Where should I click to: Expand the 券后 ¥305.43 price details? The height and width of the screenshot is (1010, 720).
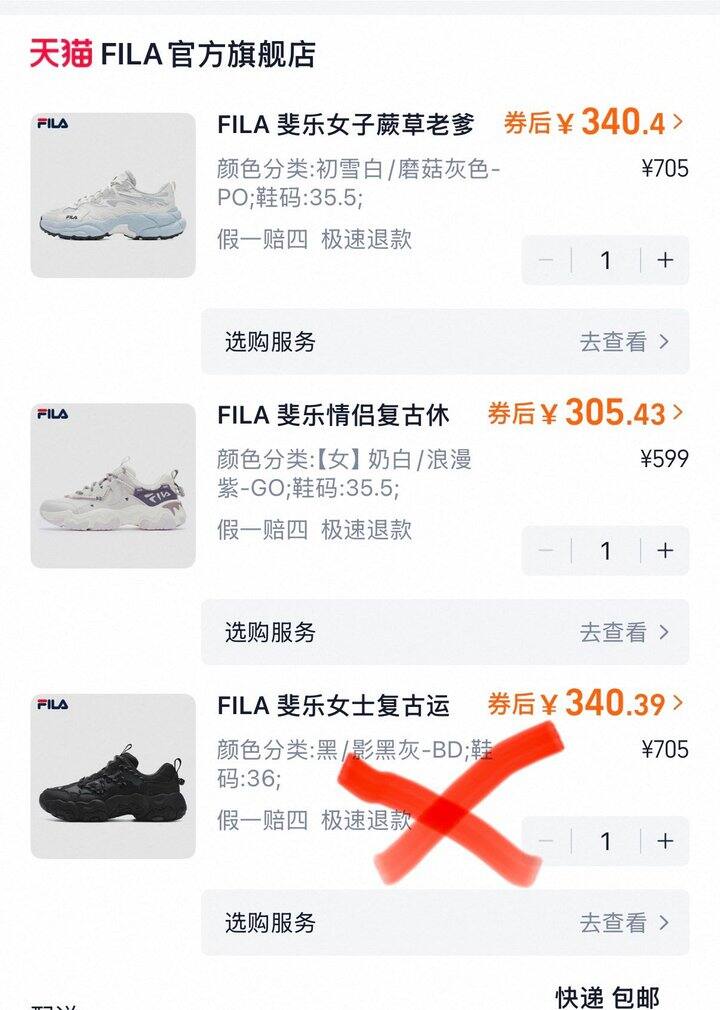(586, 413)
